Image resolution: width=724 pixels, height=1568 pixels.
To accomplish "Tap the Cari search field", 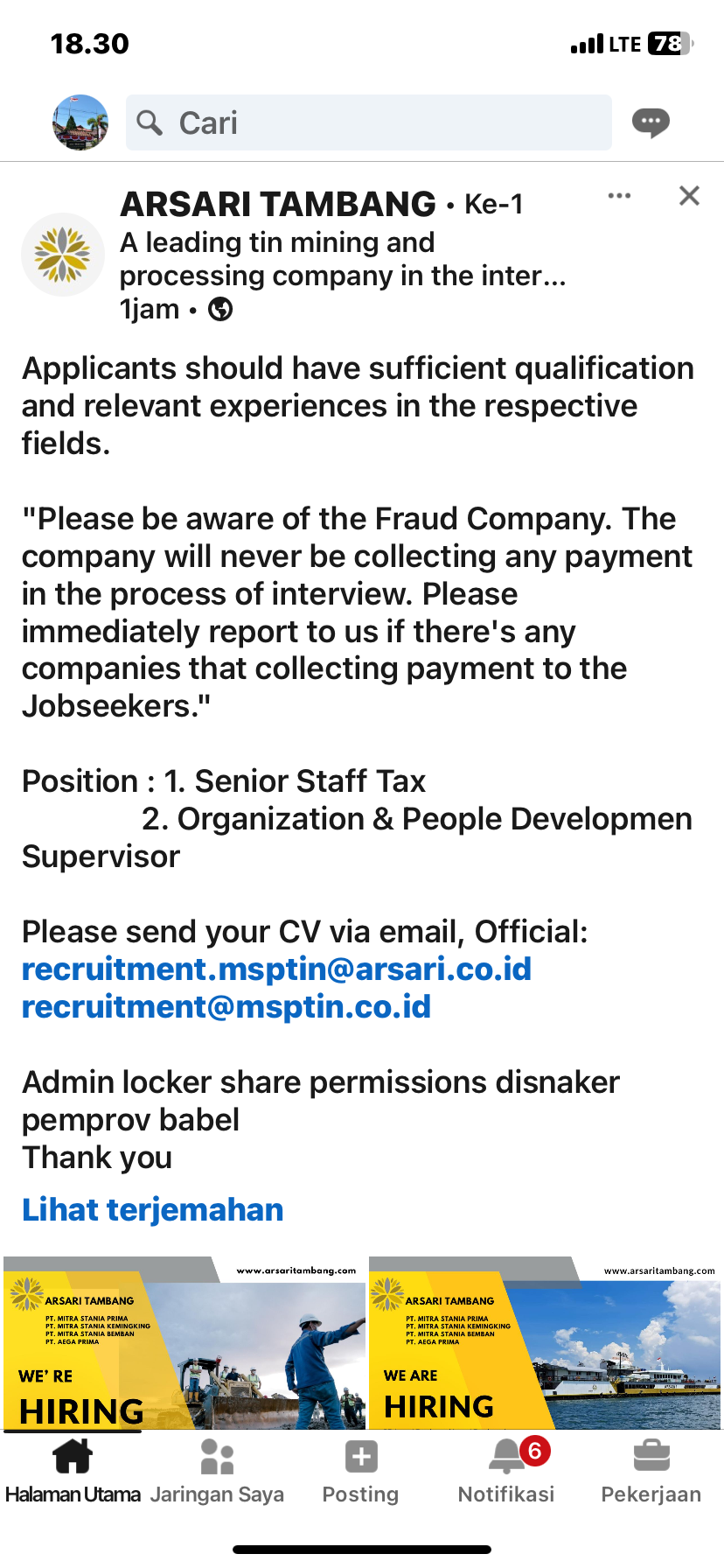I will pyautogui.click(x=369, y=122).
